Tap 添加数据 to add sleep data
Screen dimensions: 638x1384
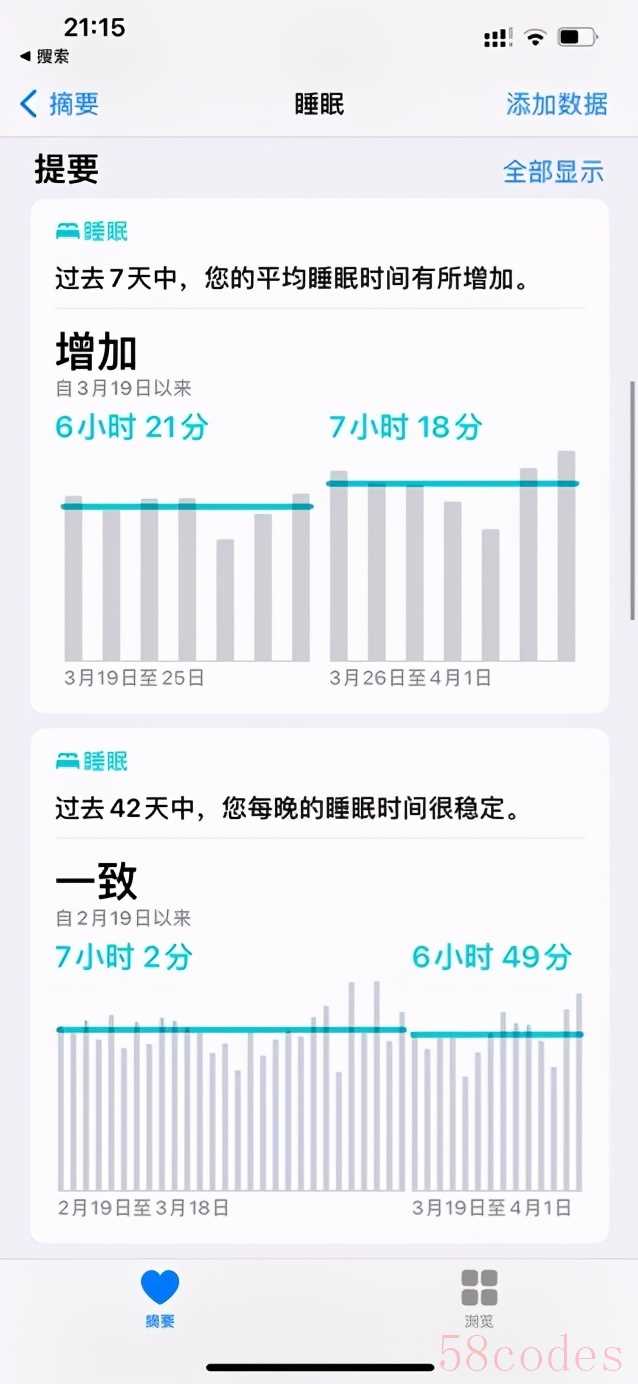click(x=557, y=103)
